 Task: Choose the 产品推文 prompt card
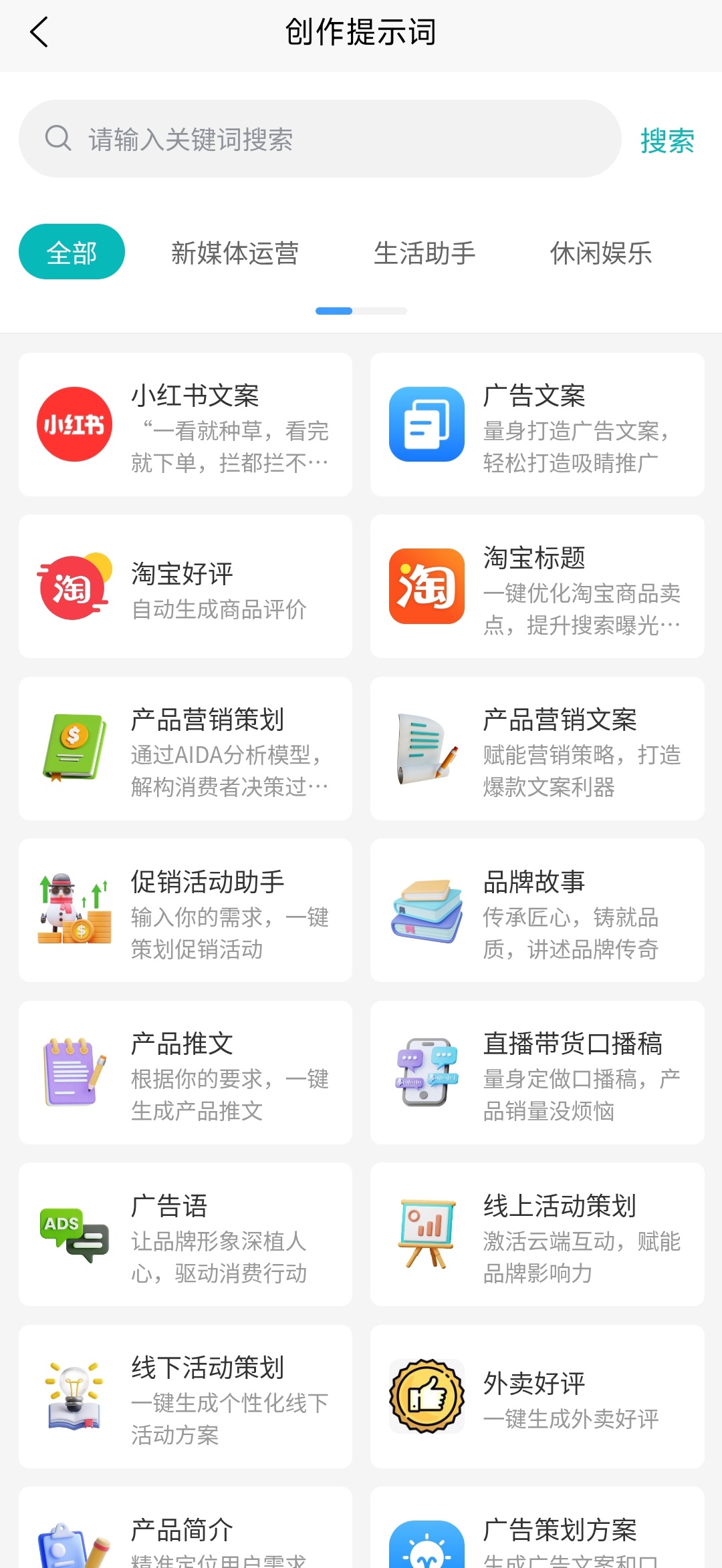[185, 1073]
